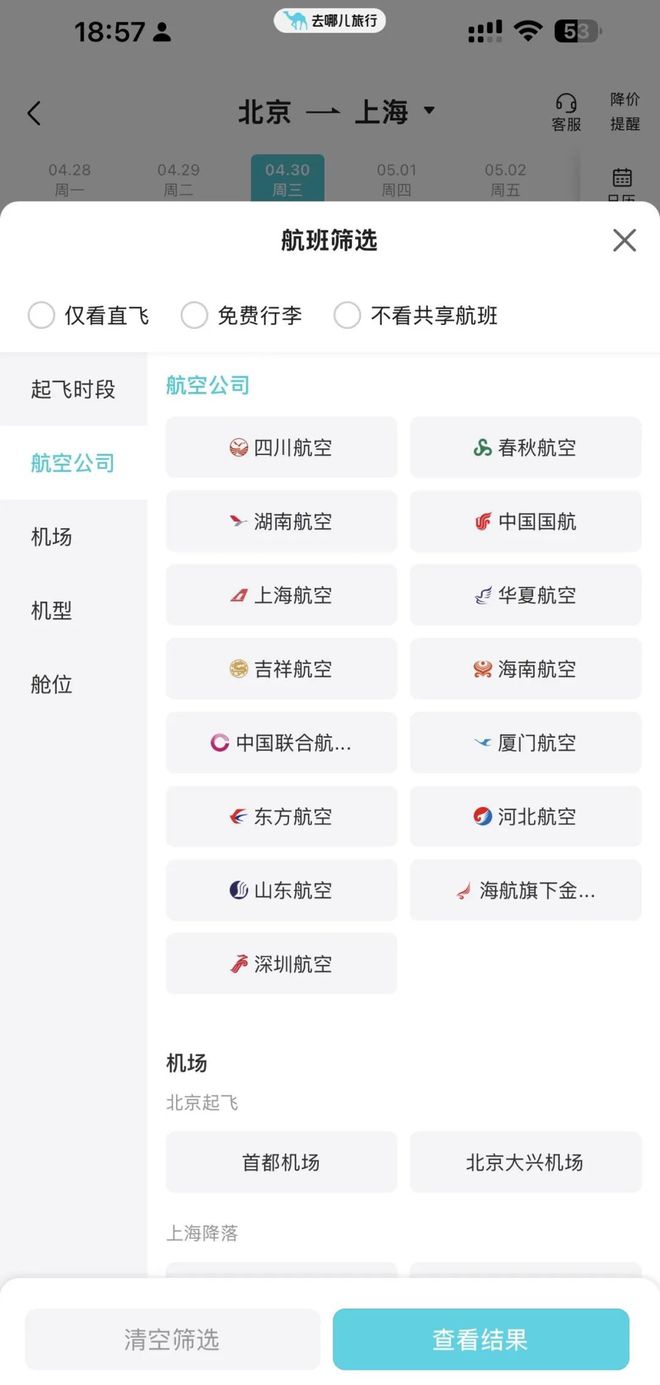660x1385 pixels.
Task: Filter by 四川航空
Action: coord(281,447)
